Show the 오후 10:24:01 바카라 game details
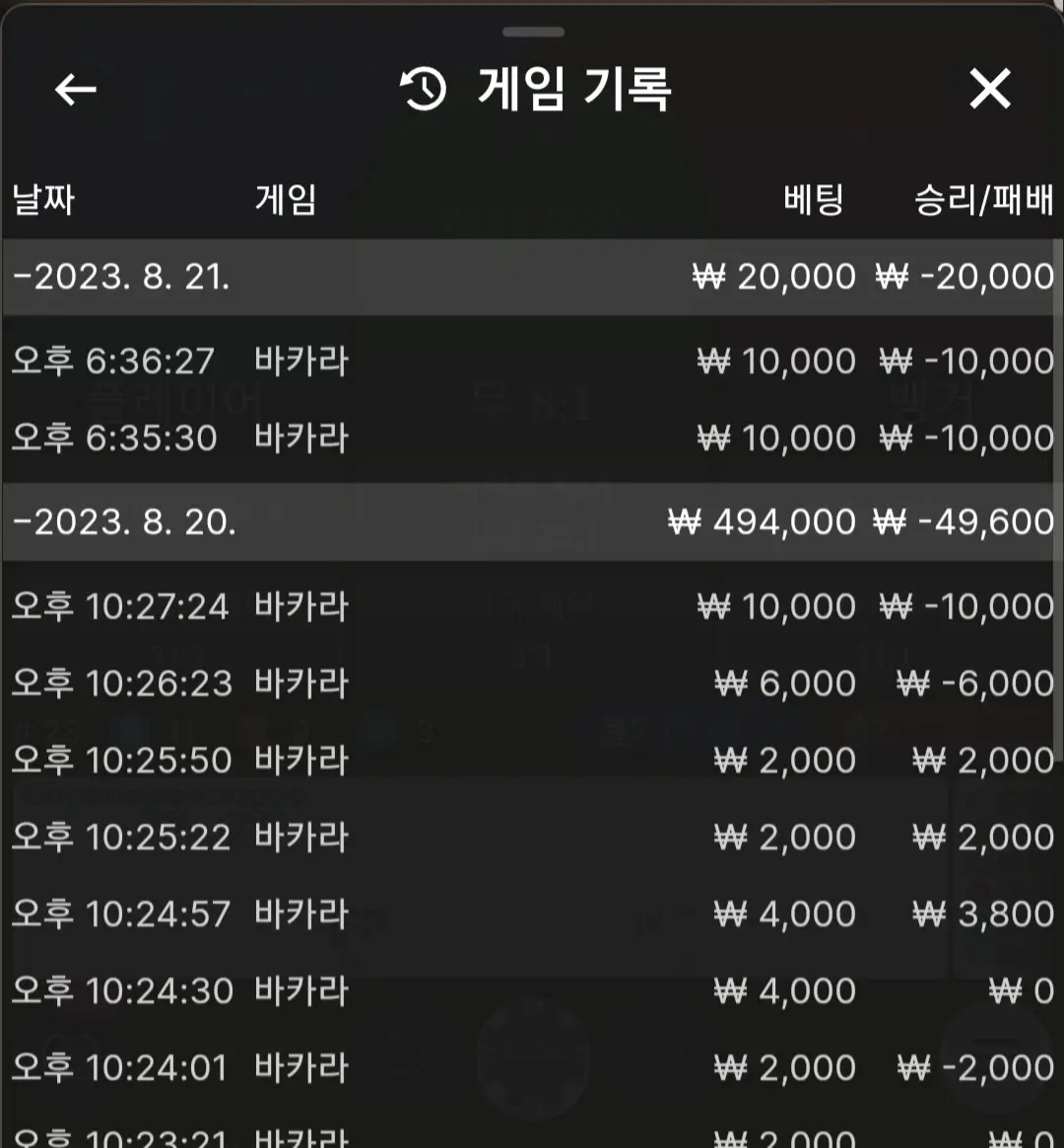1064x1148 pixels. (532, 1067)
